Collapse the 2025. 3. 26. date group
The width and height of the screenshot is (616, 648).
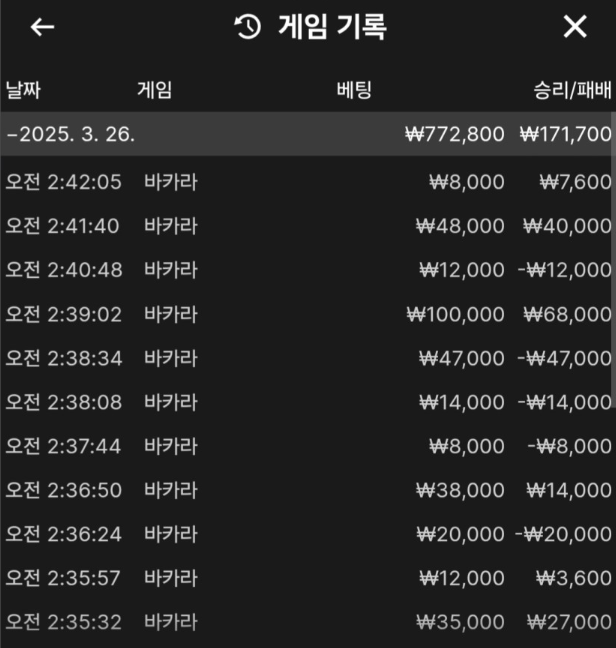pos(70,134)
